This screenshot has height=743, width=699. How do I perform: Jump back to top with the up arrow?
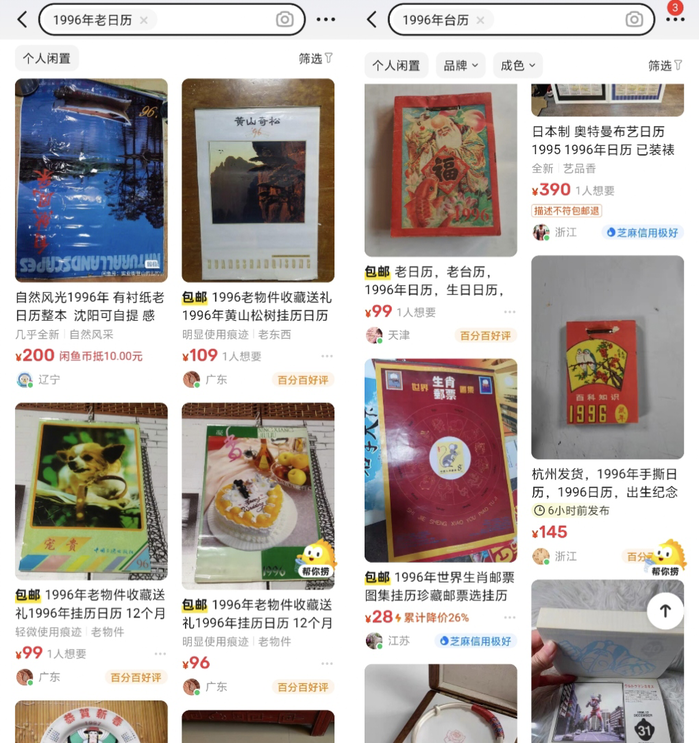[666, 611]
